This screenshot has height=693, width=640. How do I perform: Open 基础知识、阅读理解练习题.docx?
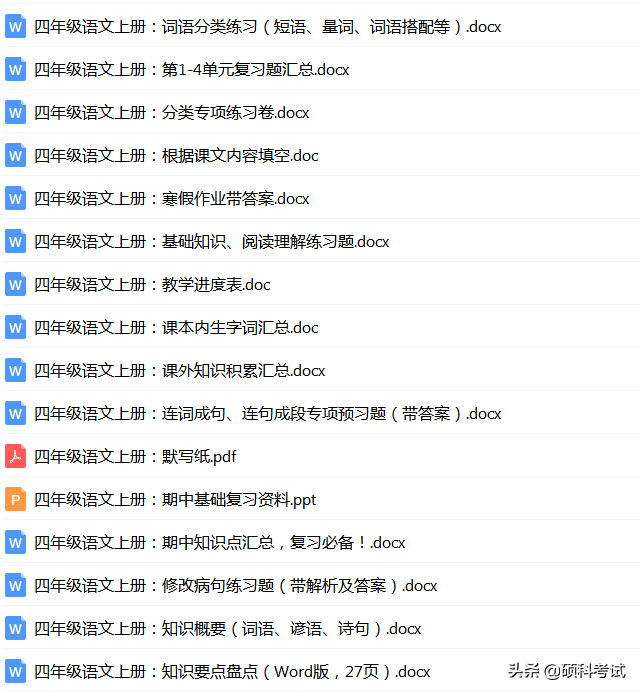pyautogui.click(x=211, y=242)
